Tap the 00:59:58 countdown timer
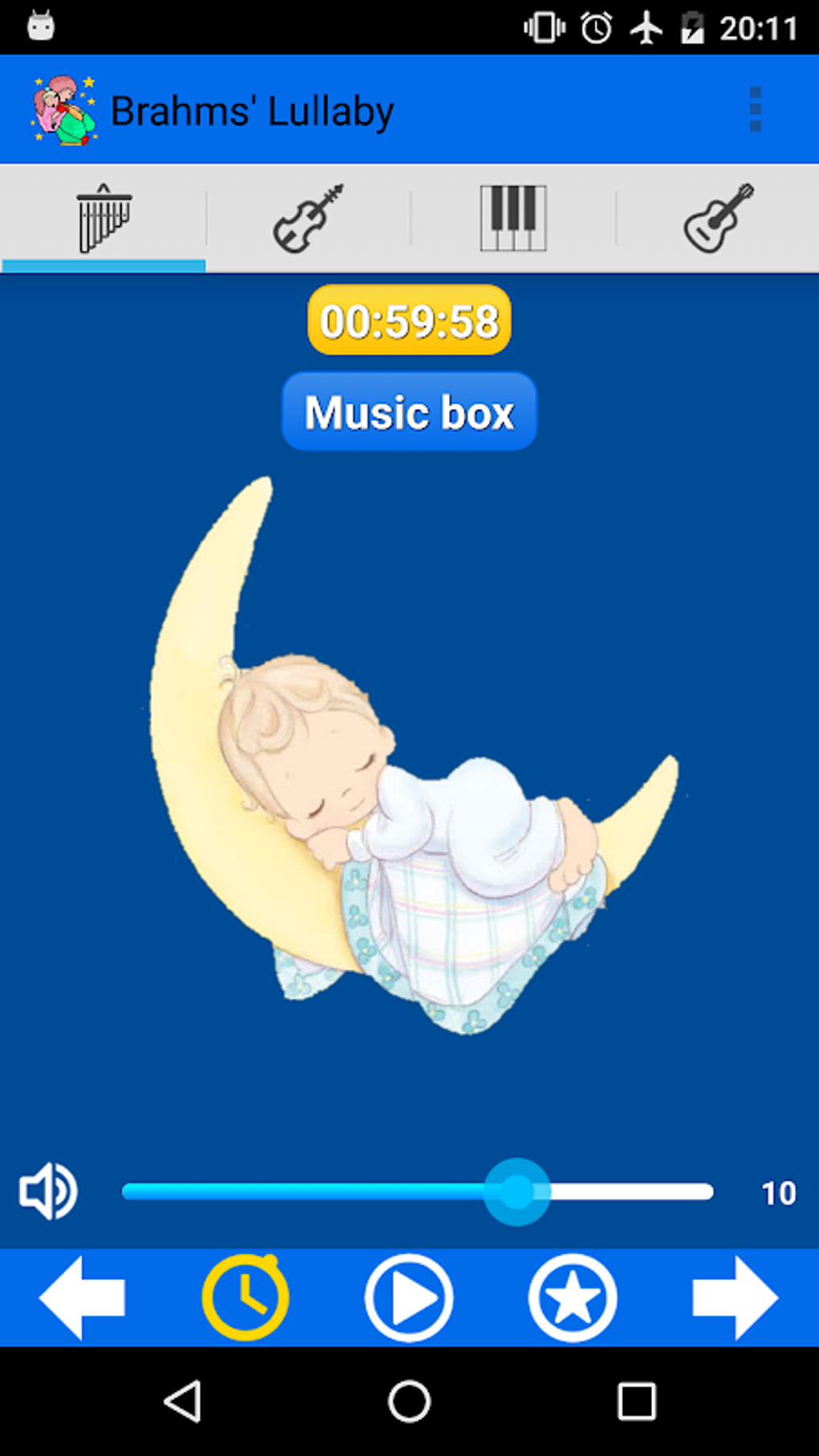Screen dimensions: 819x1456 click(409, 322)
